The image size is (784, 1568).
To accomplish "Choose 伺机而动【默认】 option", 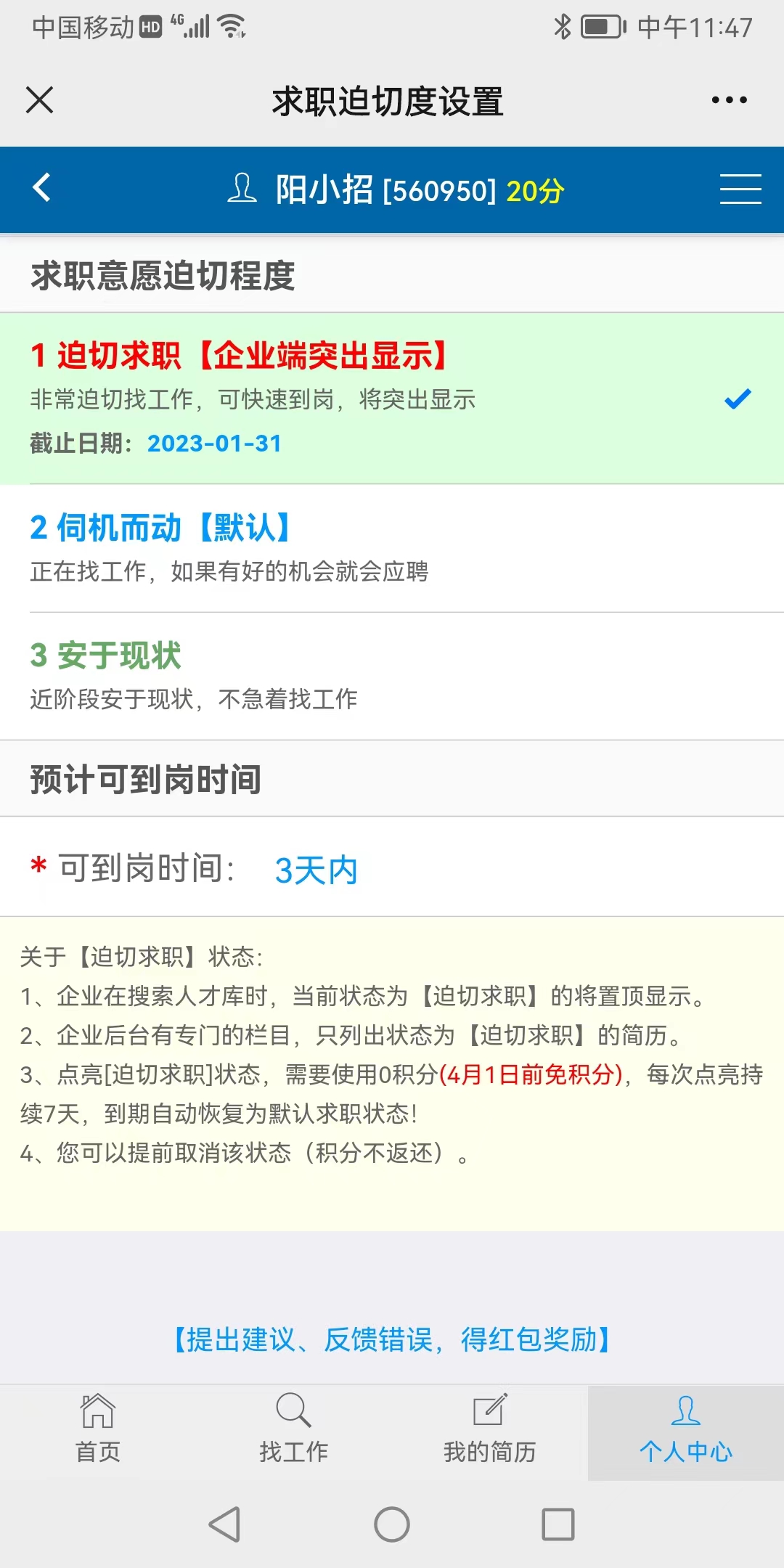I will pyautogui.click(x=392, y=548).
